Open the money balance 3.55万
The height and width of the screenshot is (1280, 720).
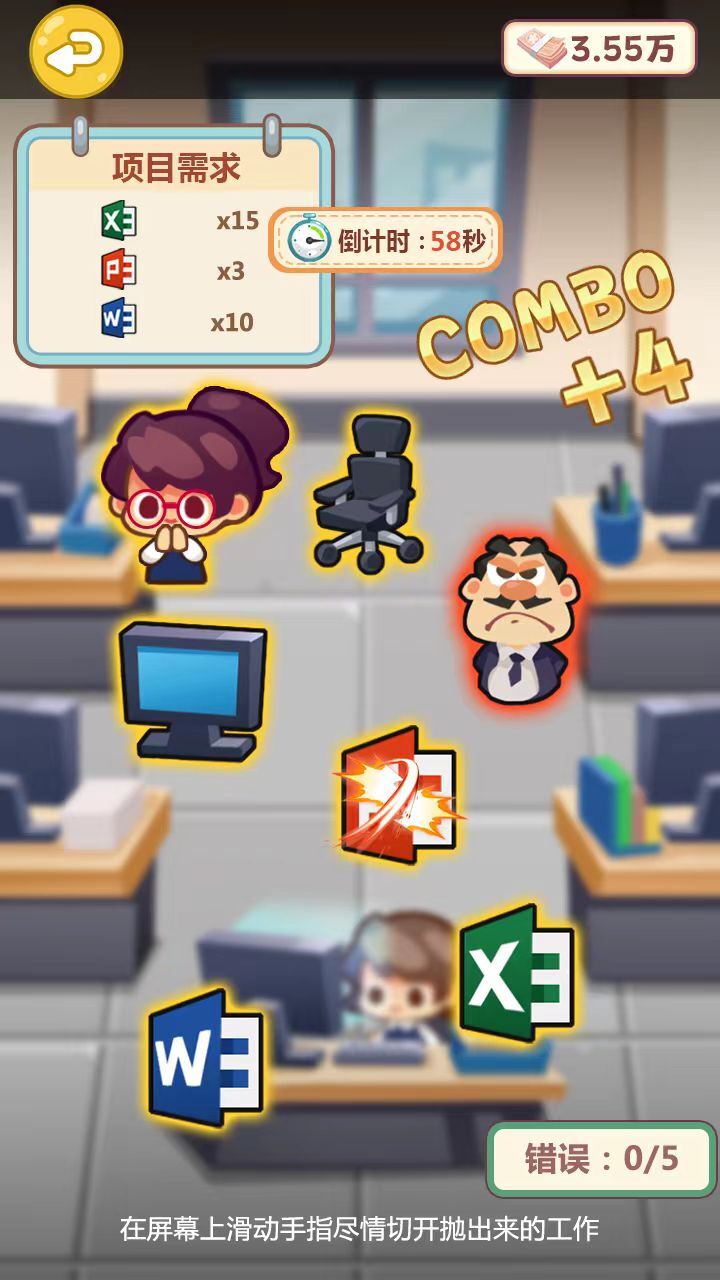pos(598,48)
